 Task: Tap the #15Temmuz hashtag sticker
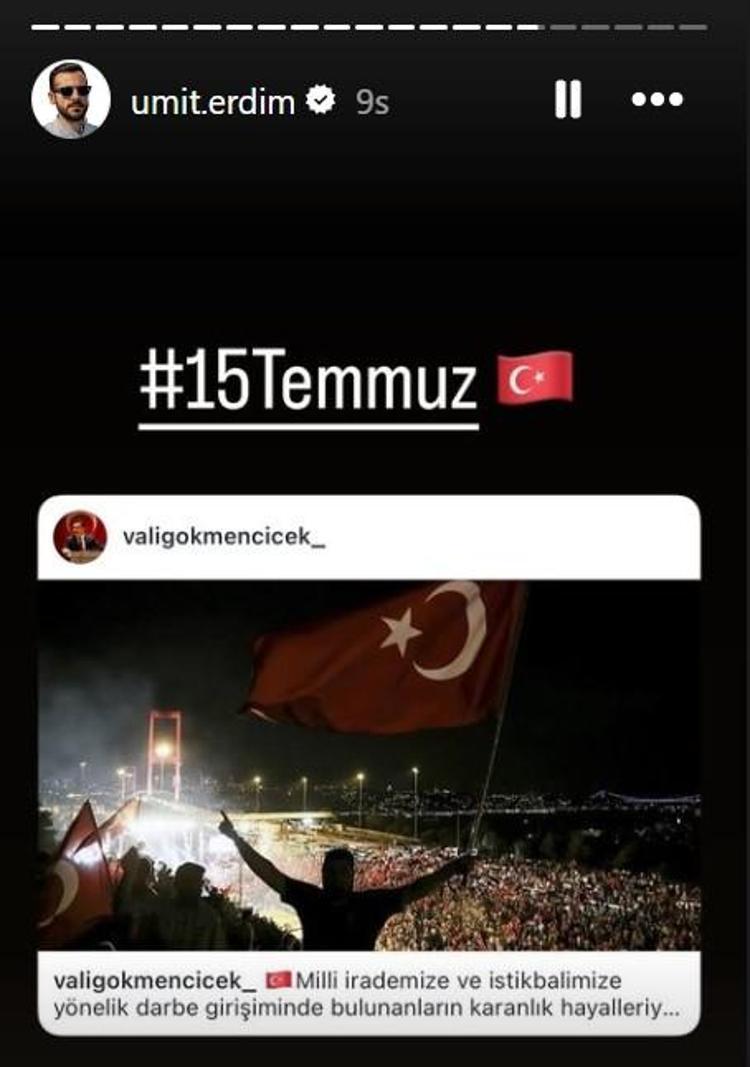click(308, 383)
